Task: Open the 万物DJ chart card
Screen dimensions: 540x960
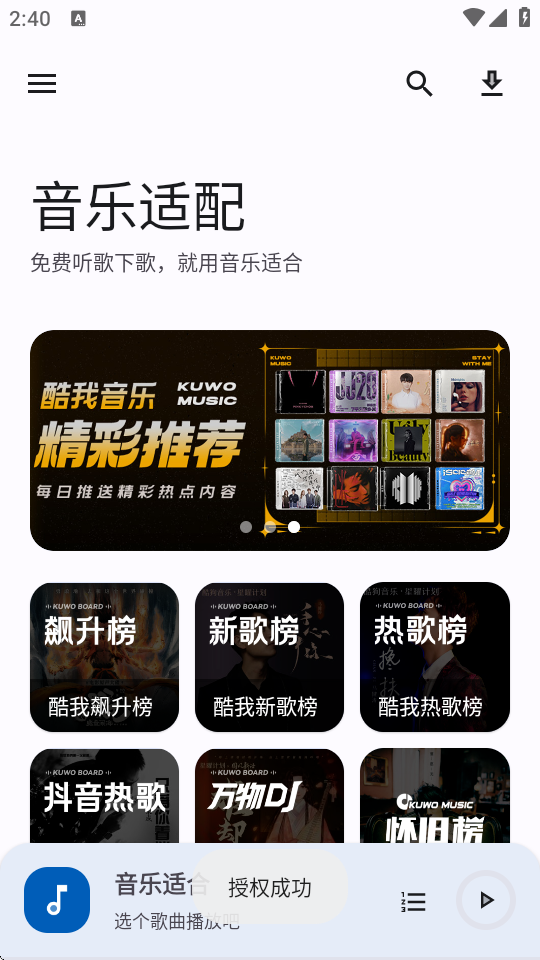Action: [x=269, y=796]
